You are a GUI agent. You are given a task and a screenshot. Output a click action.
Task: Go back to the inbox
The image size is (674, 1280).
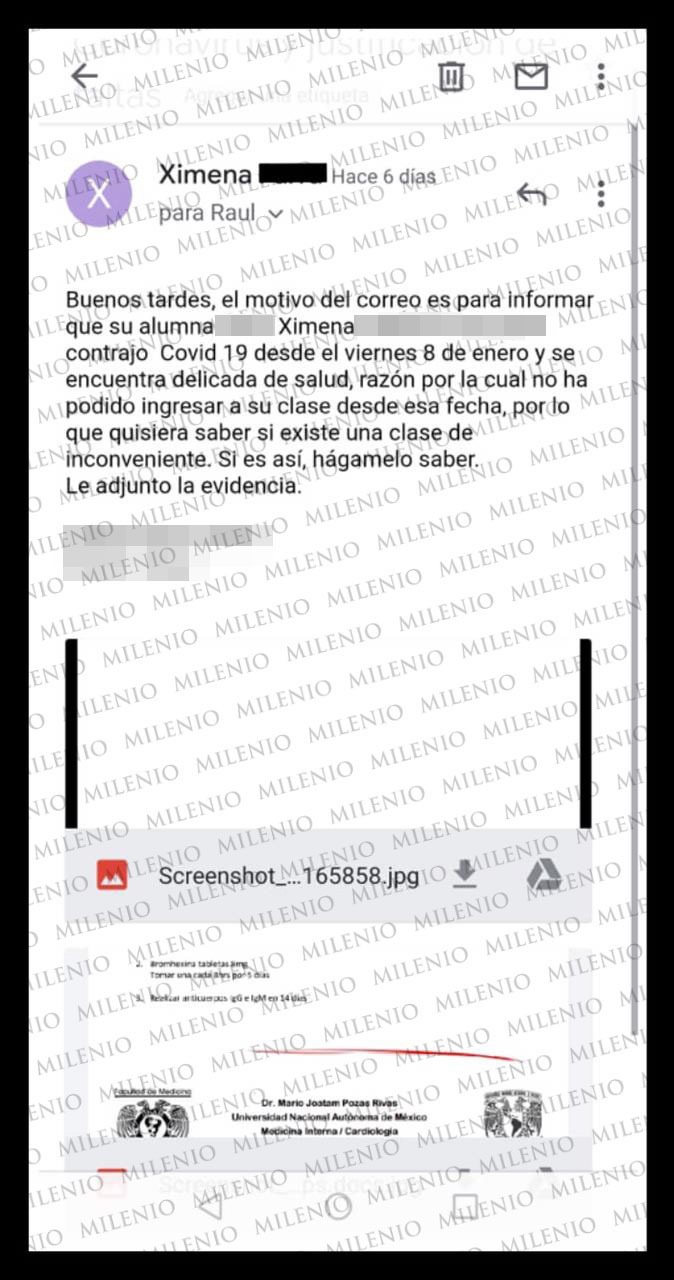click(x=84, y=76)
